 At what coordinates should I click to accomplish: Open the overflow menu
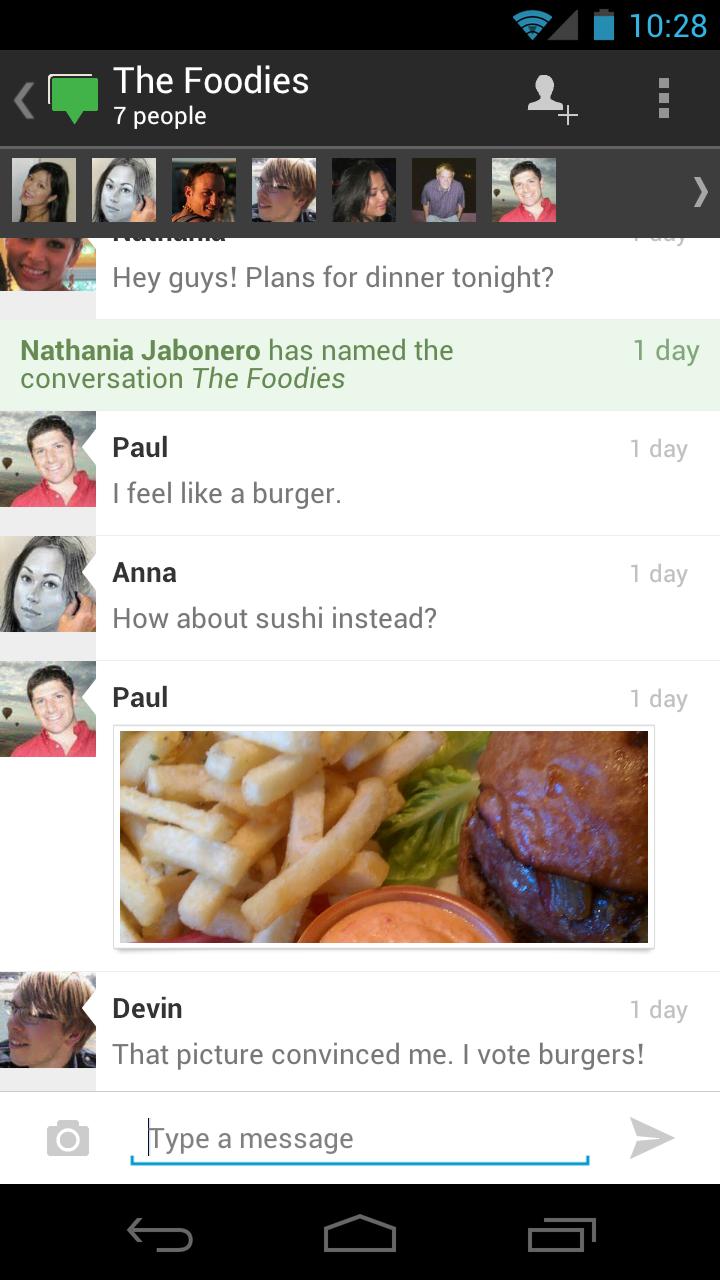[x=663, y=99]
